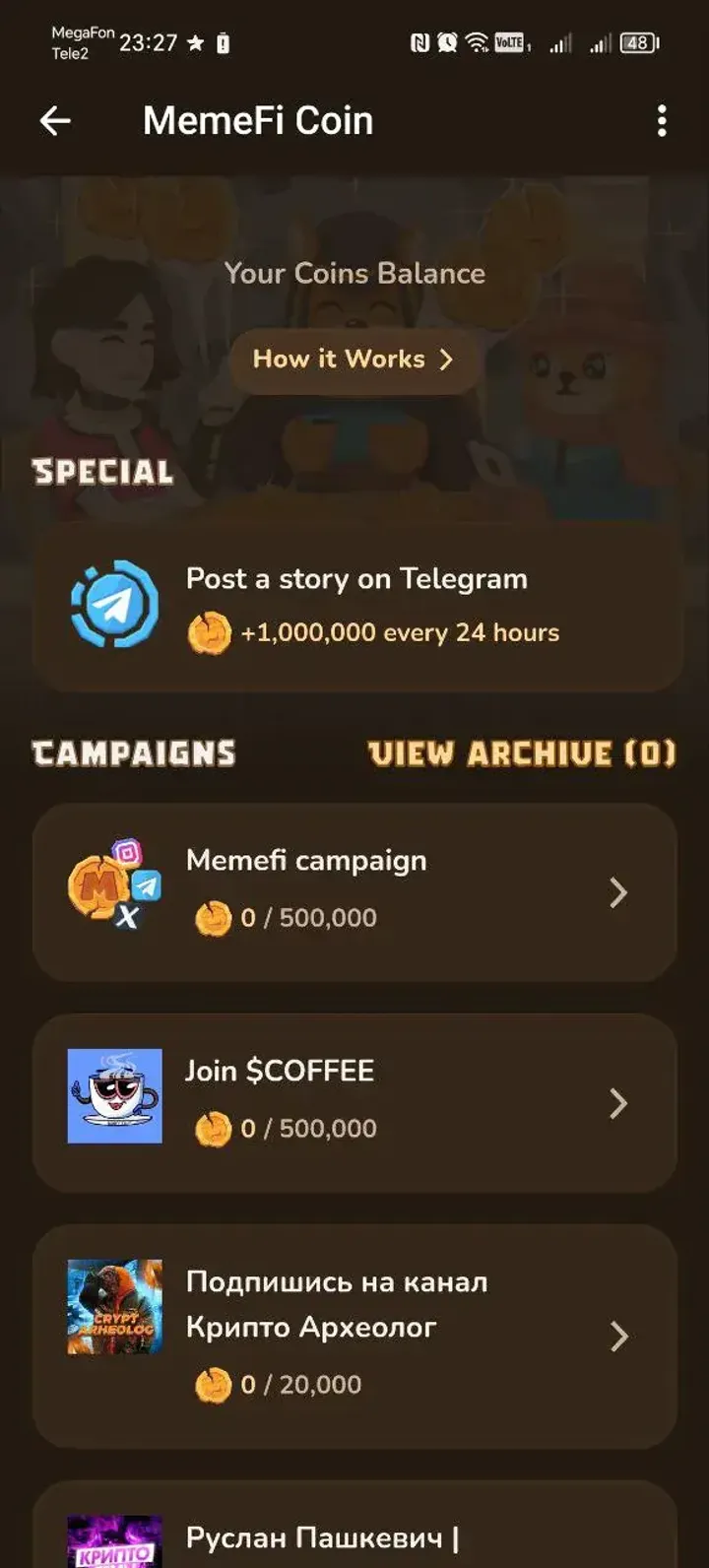The image size is (709, 1568).
Task: Go back using the arrow
Action: coord(55,121)
